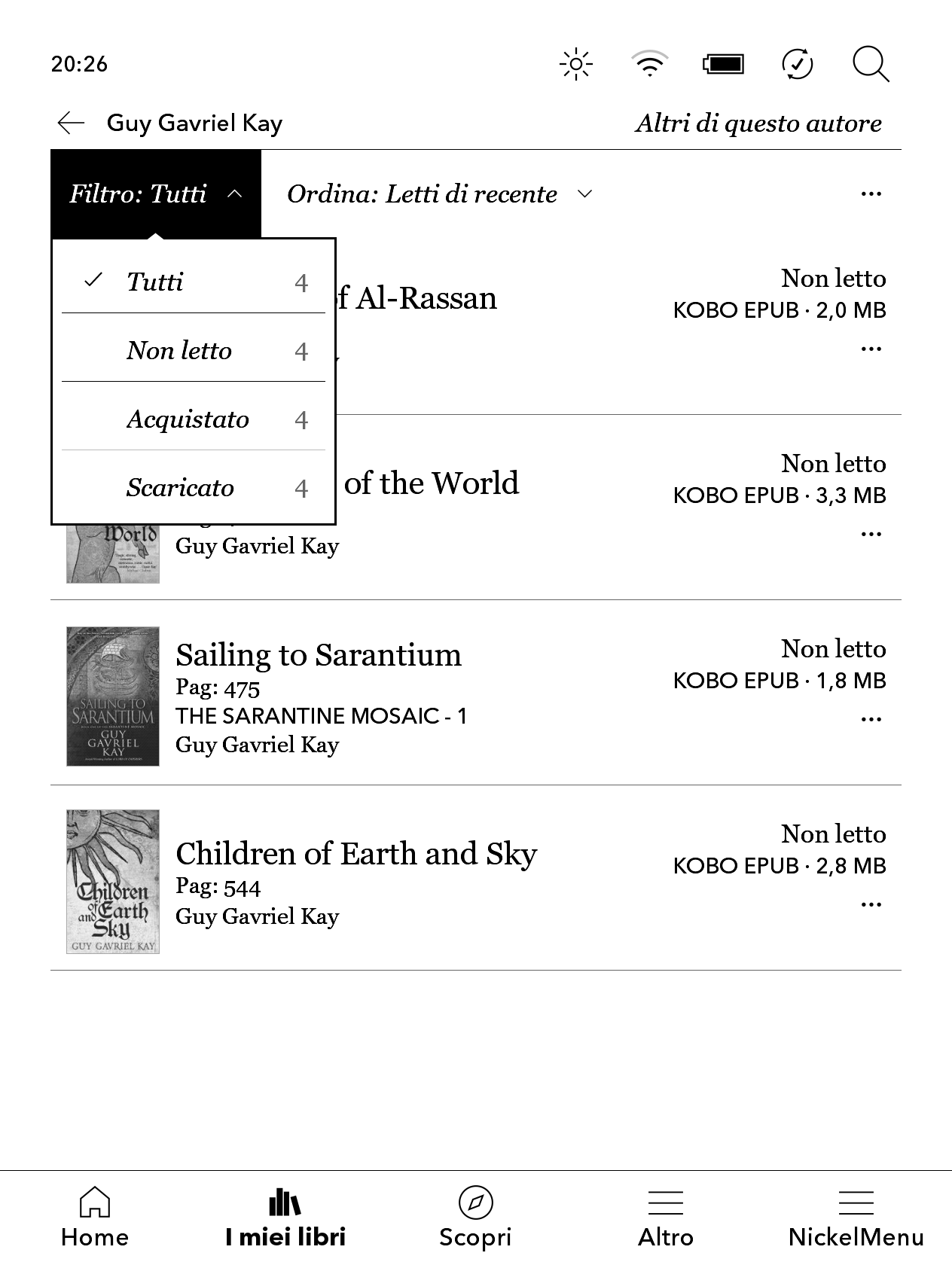Screen dimensions: 952x1265
Task: Adjust brightness via the sun icon
Action: point(576,65)
